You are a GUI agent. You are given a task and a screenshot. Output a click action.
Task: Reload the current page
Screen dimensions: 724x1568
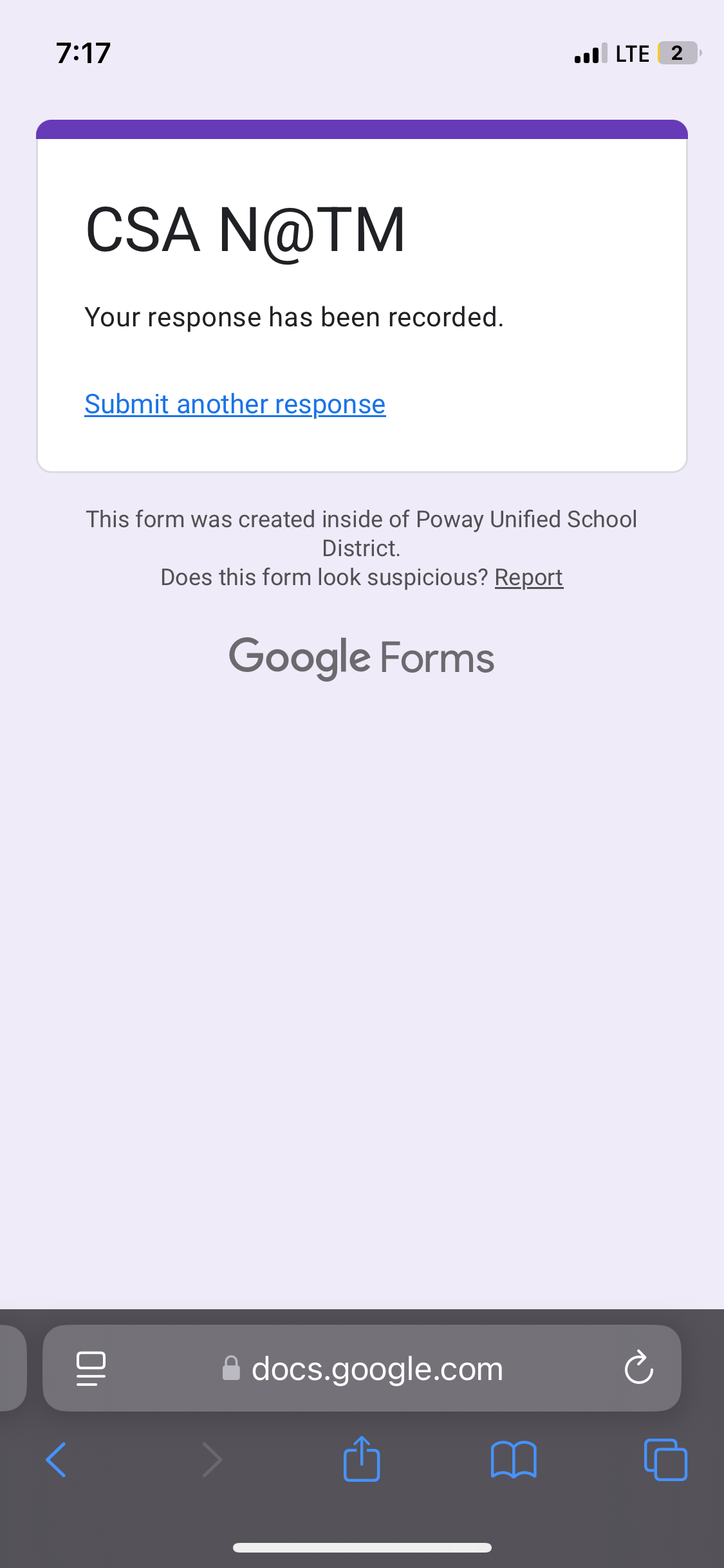pyautogui.click(x=638, y=1368)
